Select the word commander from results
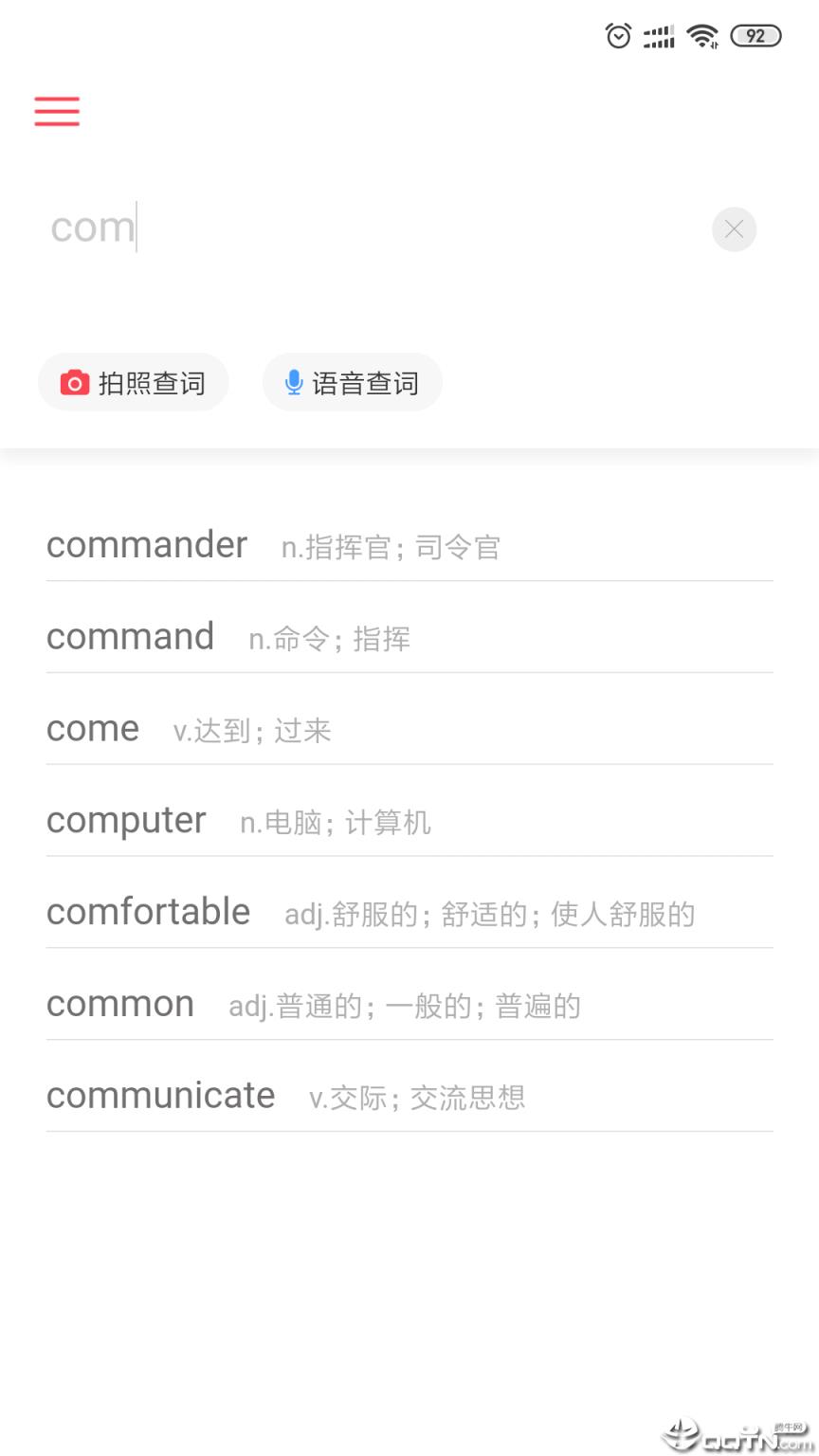Image resolution: width=819 pixels, height=1456 pixels. point(146,545)
